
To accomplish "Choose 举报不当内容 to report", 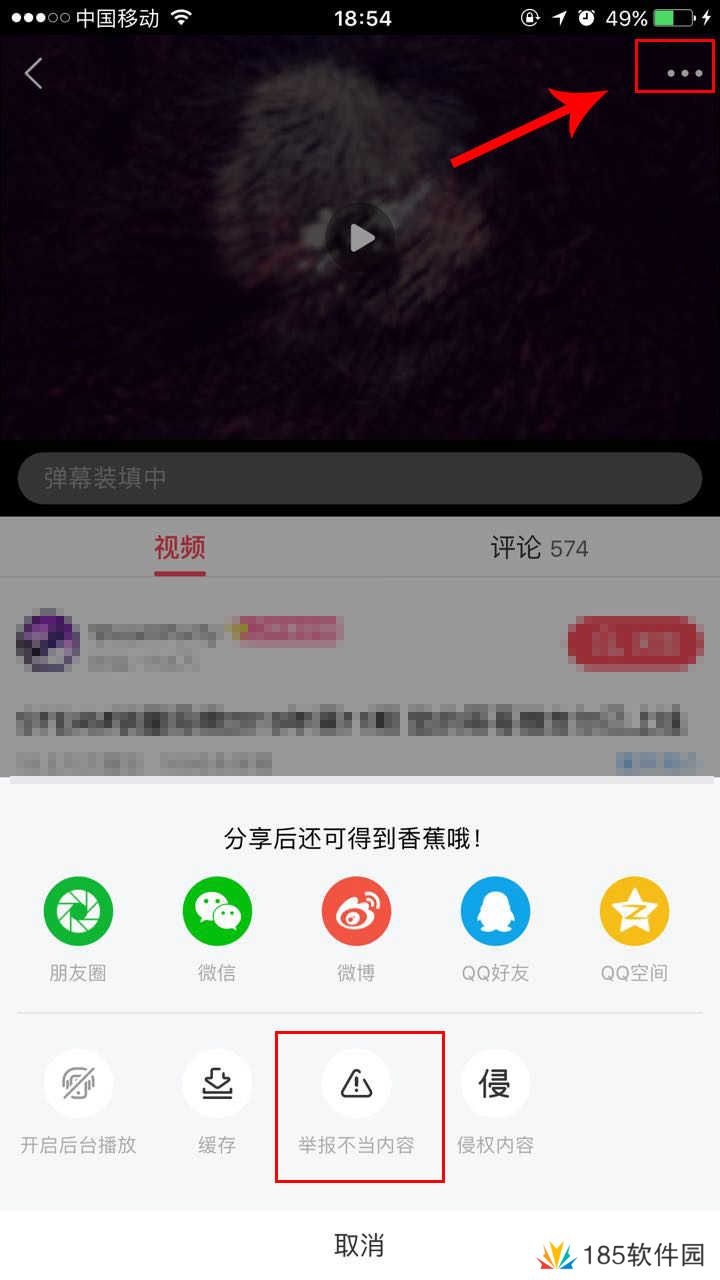I will tap(356, 1084).
